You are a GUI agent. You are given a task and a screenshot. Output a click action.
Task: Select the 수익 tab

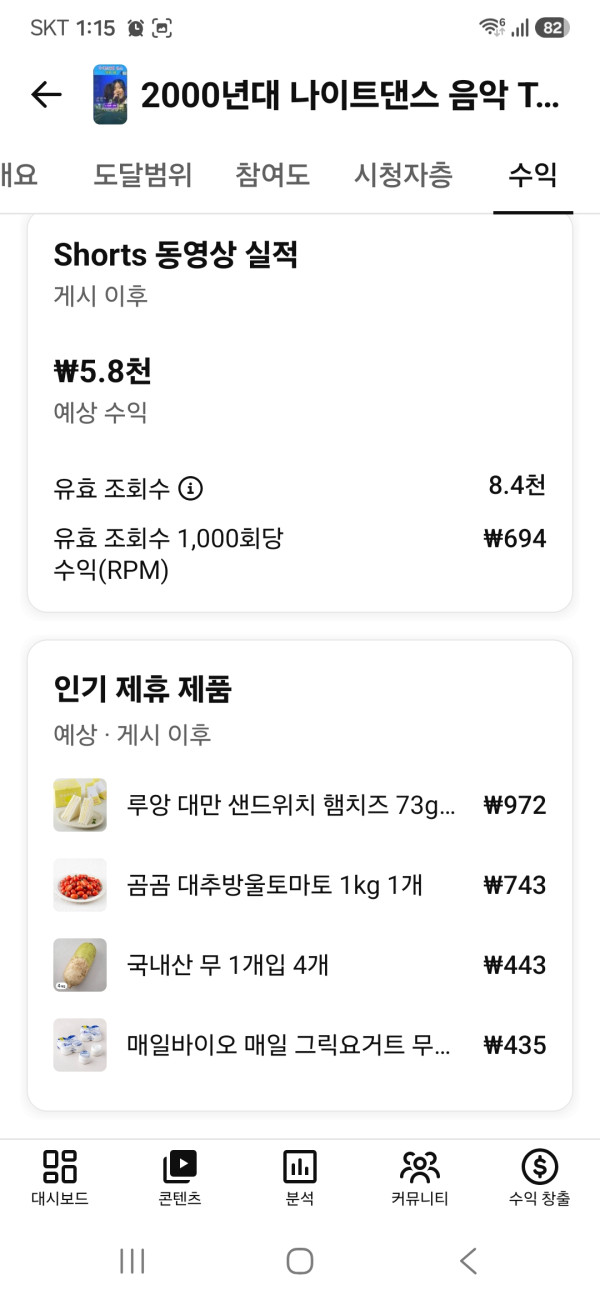(532, 175)
